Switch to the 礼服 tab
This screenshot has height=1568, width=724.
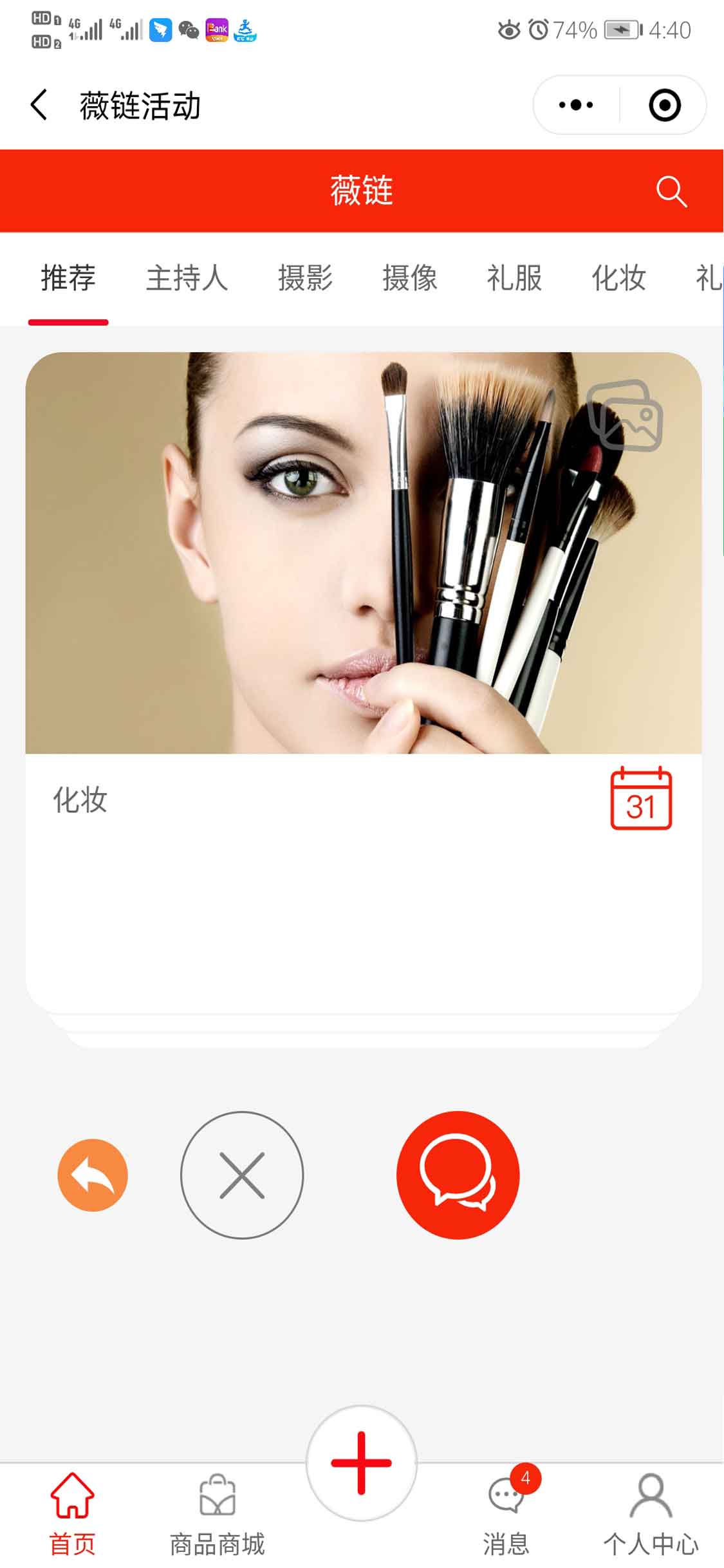point(514,278)
